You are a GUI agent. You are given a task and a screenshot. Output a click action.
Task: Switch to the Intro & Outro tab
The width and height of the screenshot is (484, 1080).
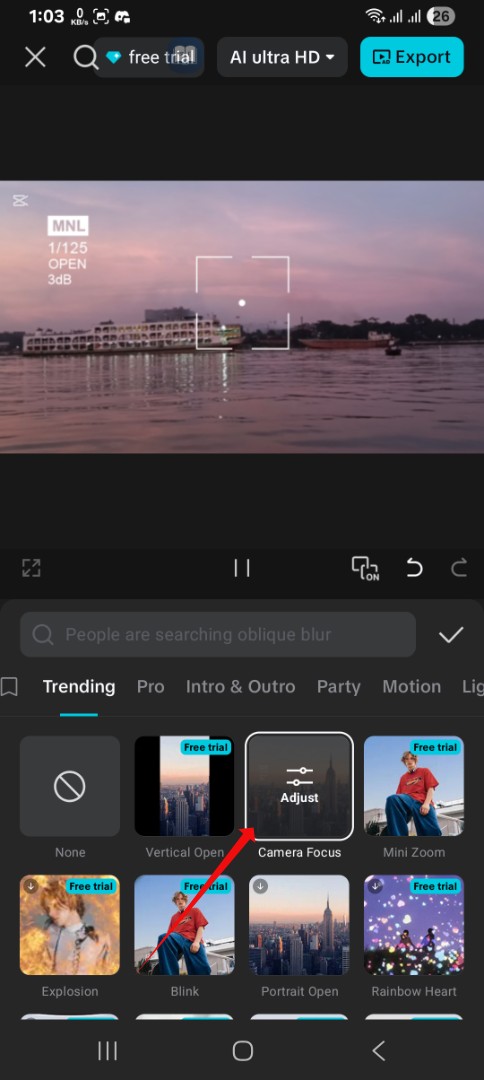coord(240,687)
